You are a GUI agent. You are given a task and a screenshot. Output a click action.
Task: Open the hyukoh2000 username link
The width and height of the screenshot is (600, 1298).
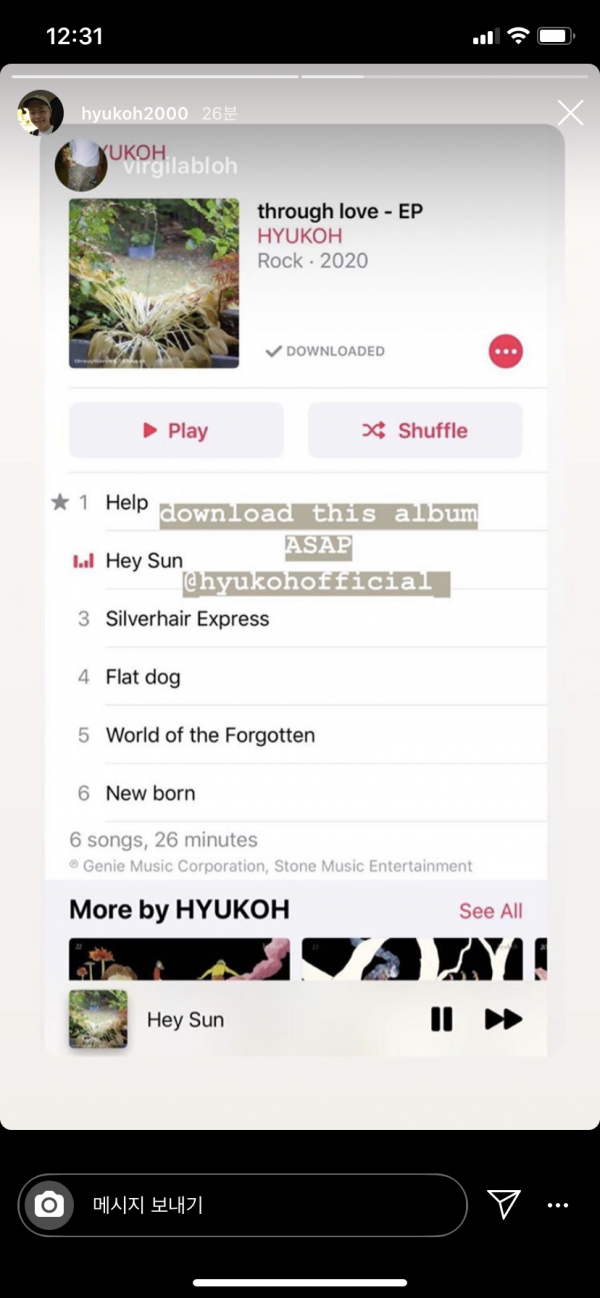tap(134, 114)
